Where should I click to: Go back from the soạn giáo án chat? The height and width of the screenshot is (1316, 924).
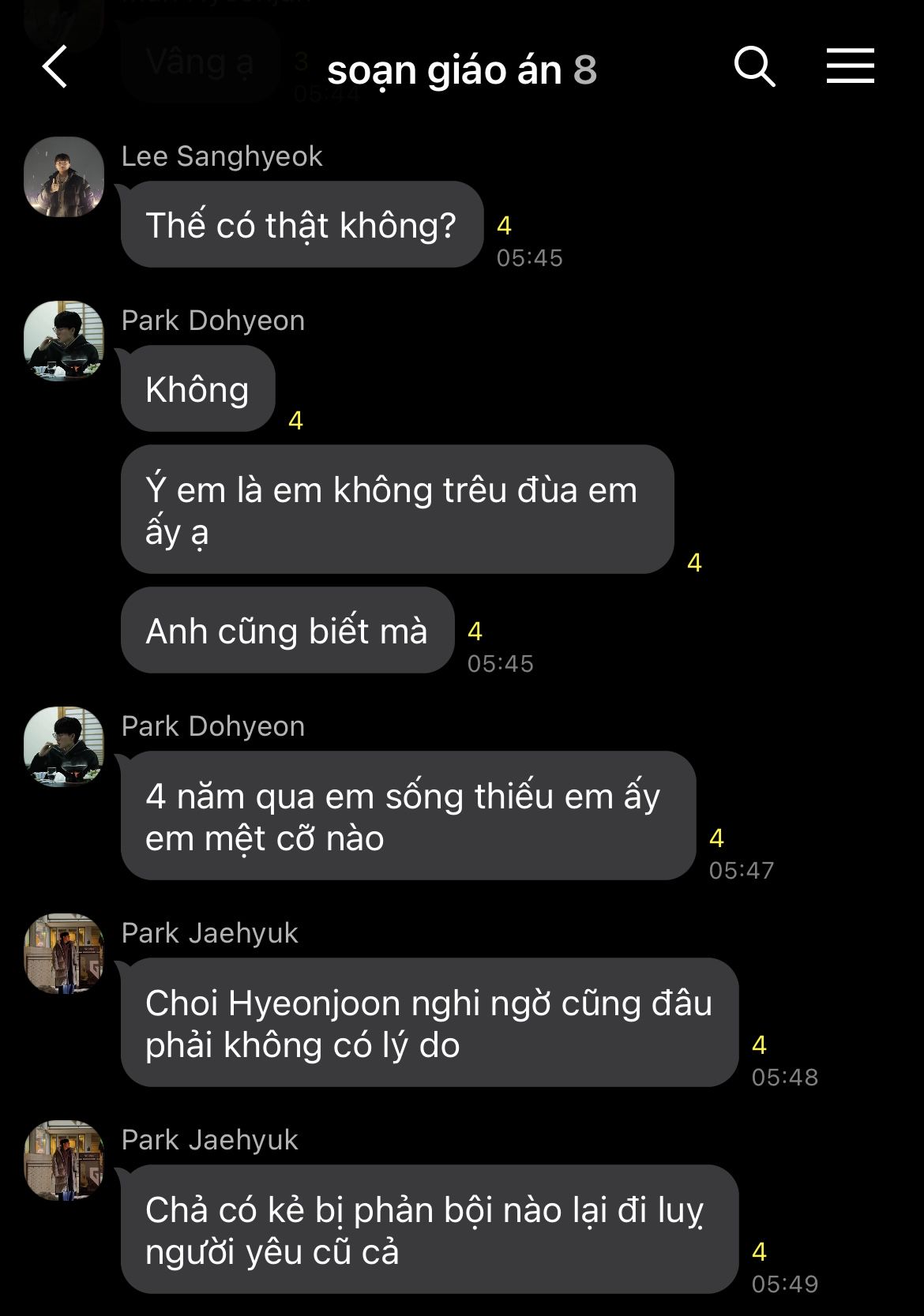pos(55,66)
